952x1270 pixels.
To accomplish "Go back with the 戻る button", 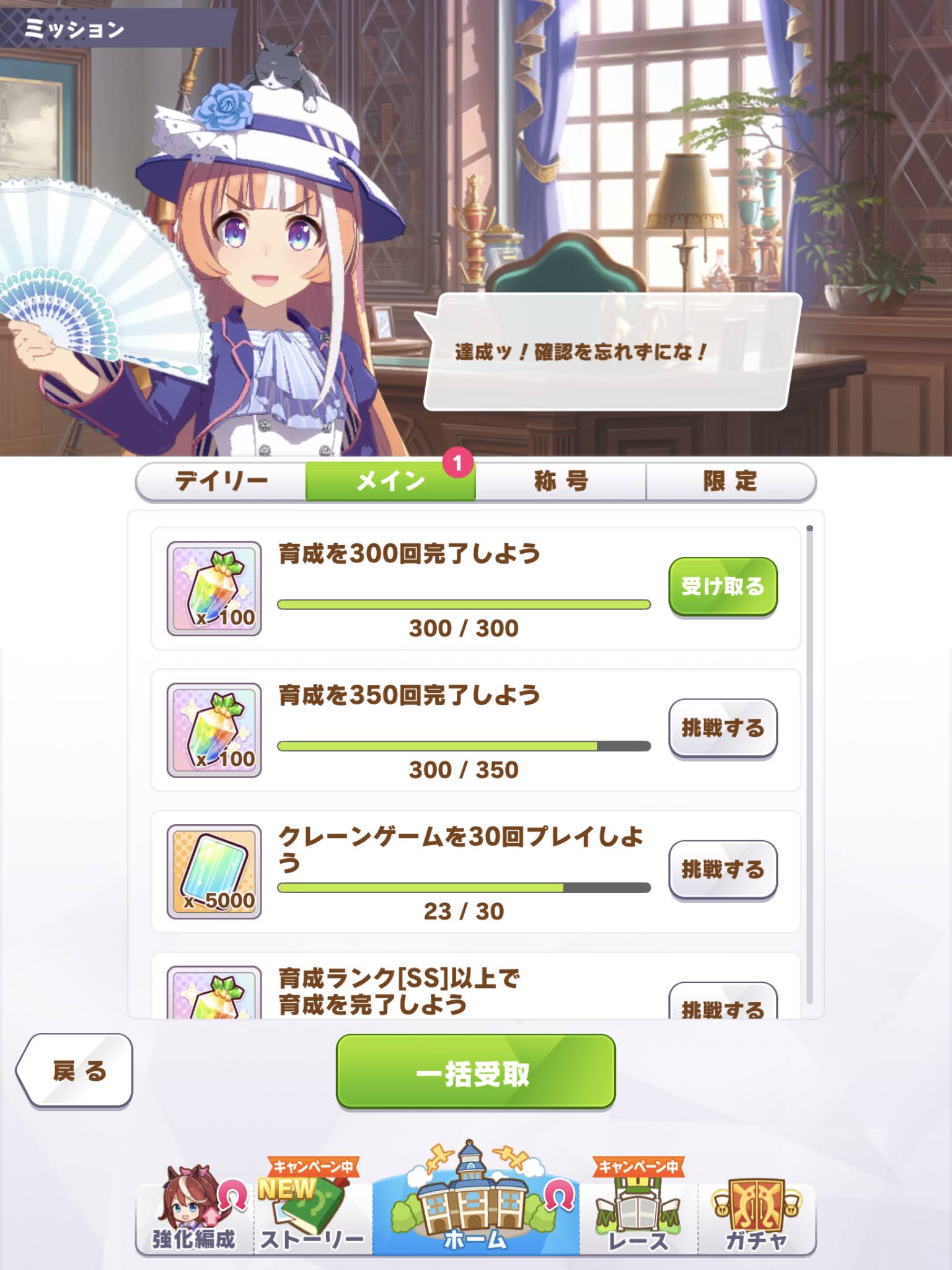I will click(x=76, y=1071).
